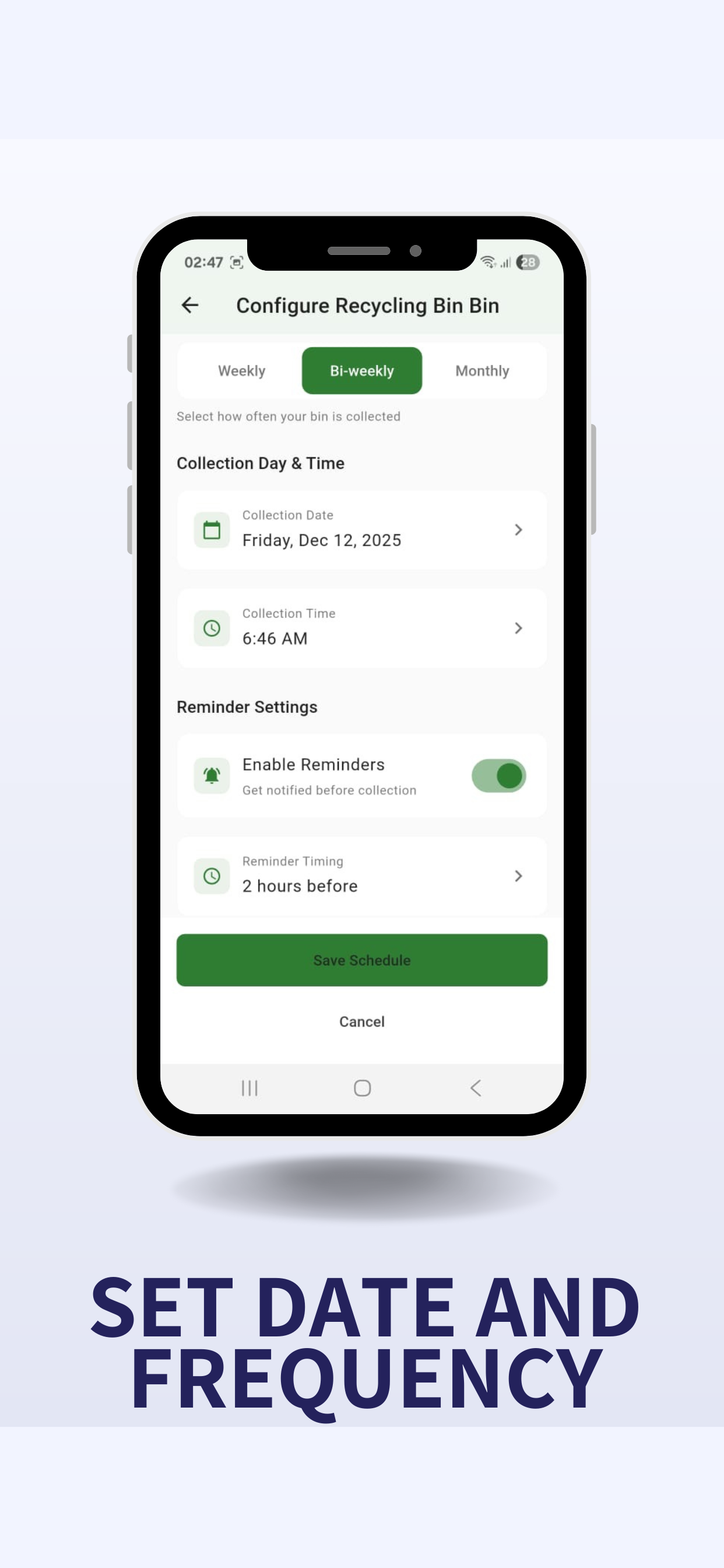Open the Collection Time picker
724x1568 pixels.
click(362, 628)
